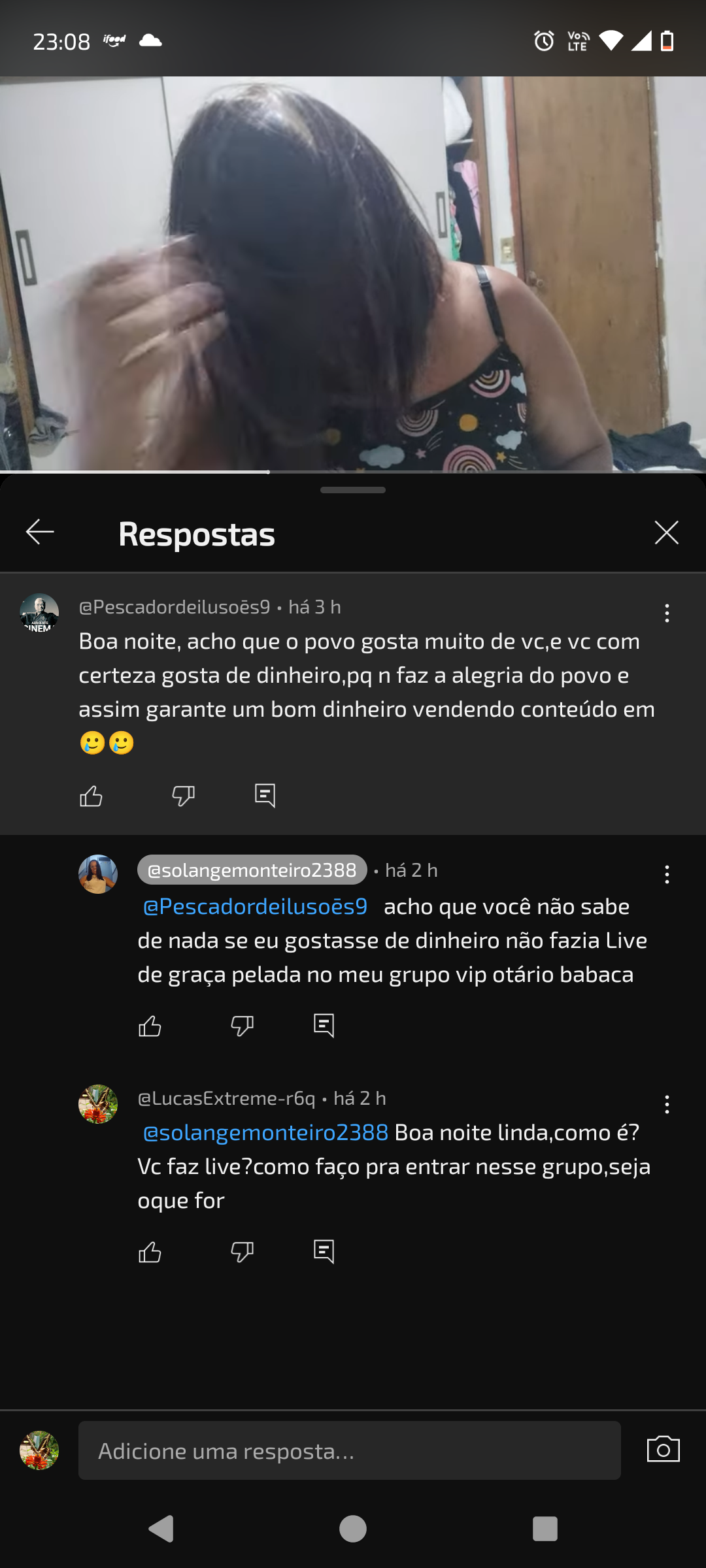
Task: Open the options menu for @LucasExtreme-r6q's reply
Action: (x=667, y=1104)
